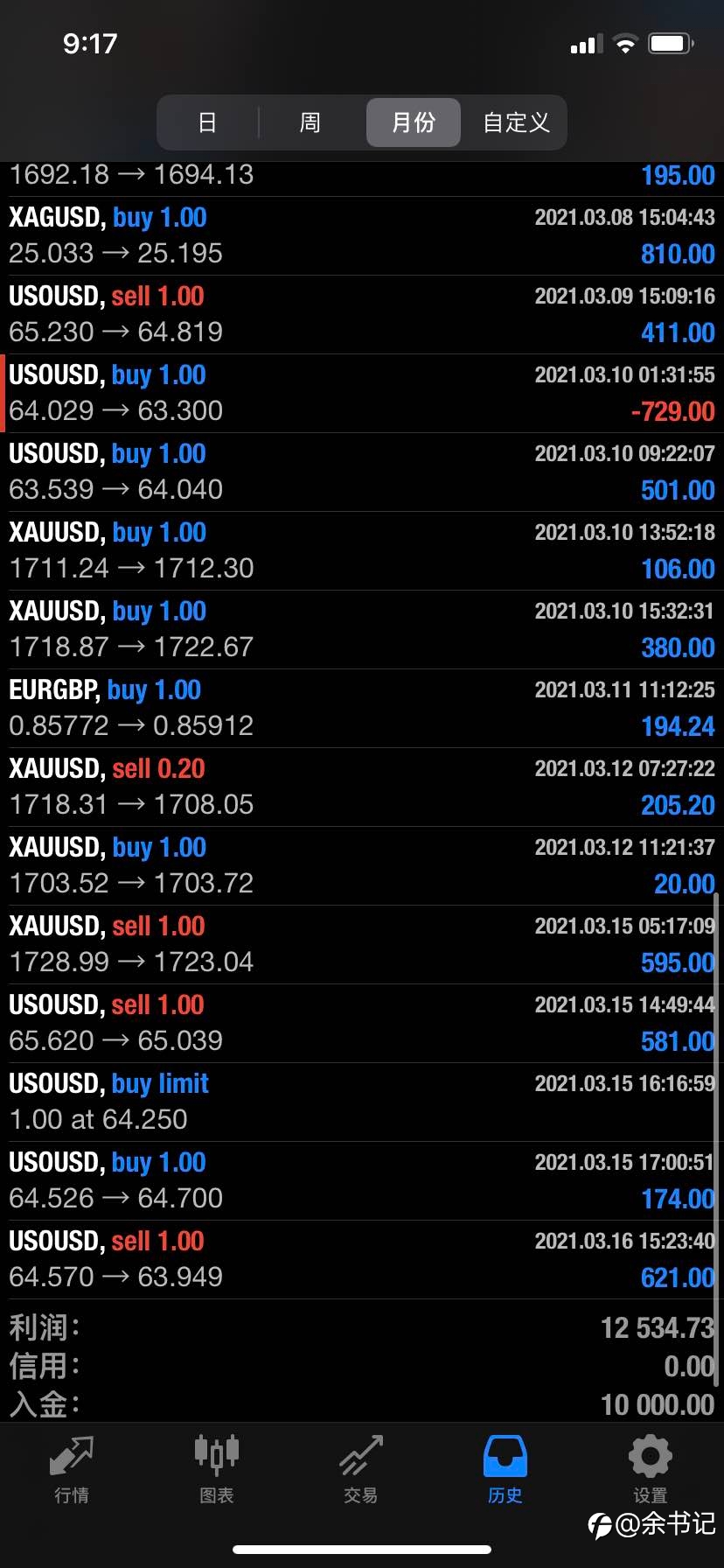Switch to the 日 period filter
The height and width of the screenshot is (1568, 724).
[208, 122]
